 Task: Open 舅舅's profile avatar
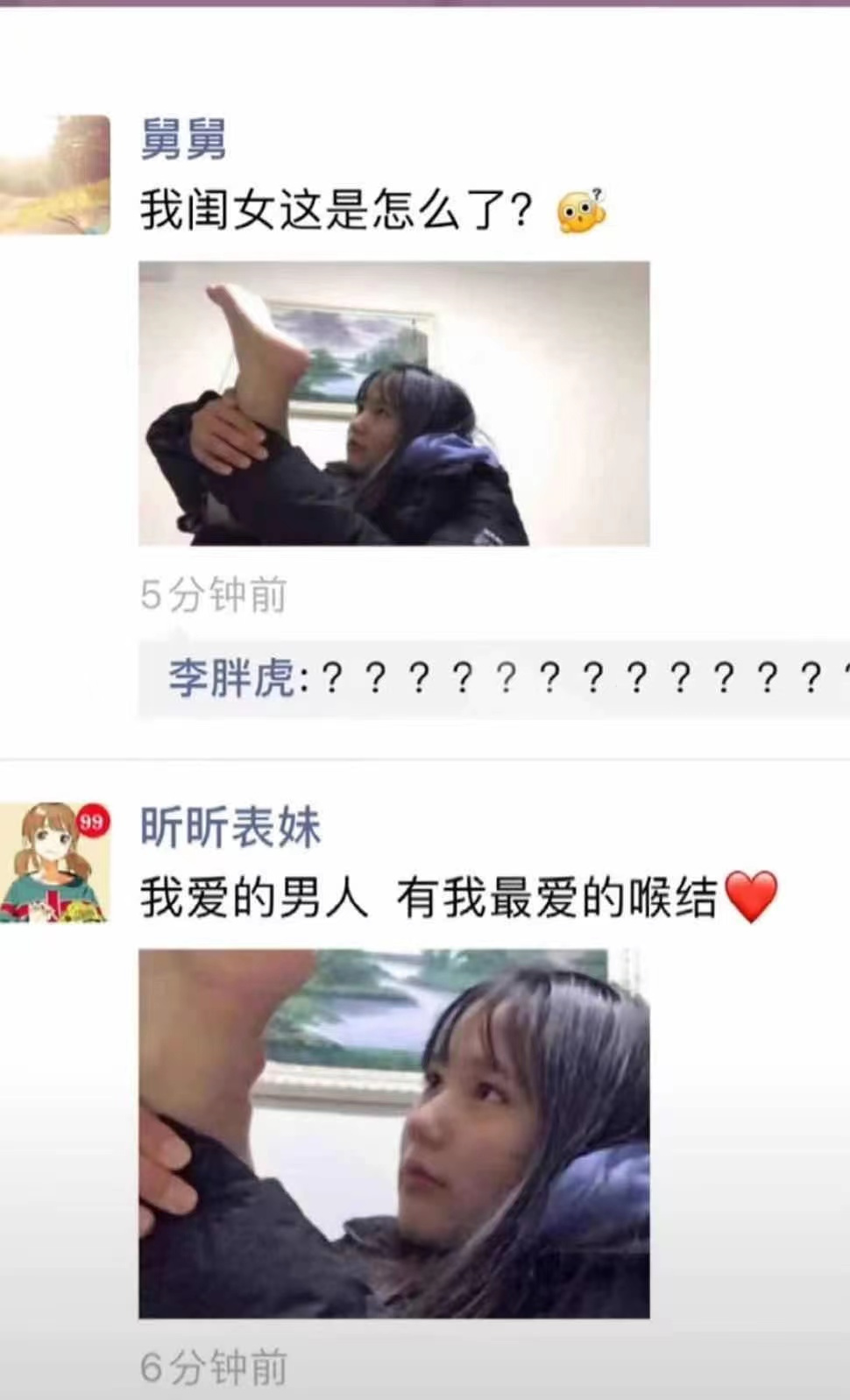55,175
